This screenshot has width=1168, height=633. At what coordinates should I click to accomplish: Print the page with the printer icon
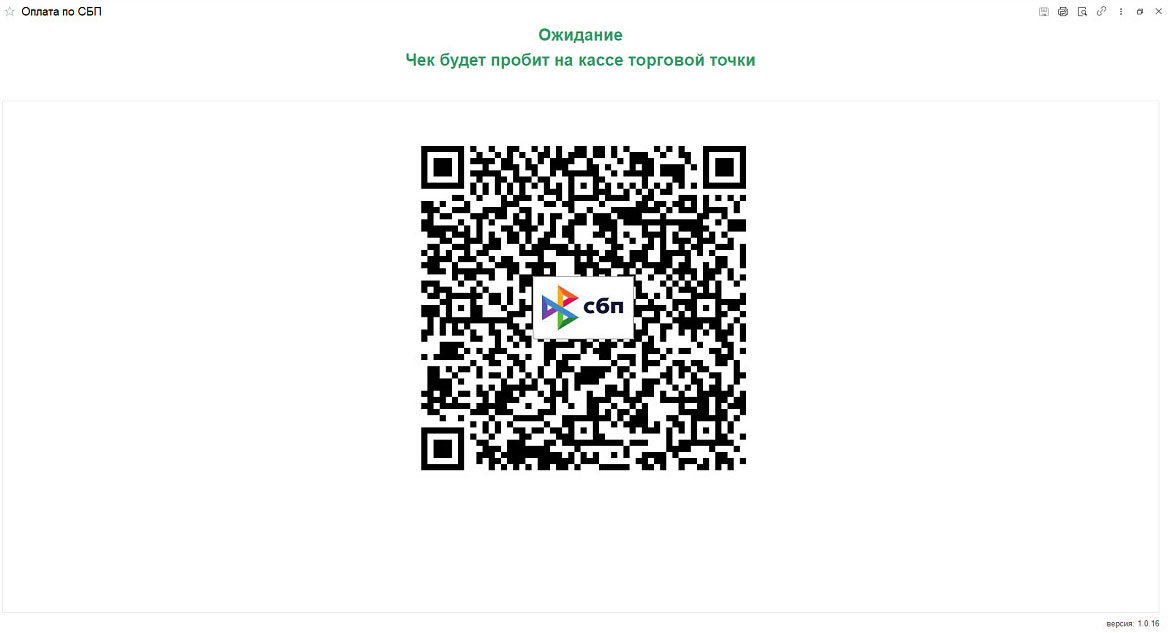(1063, 12)
